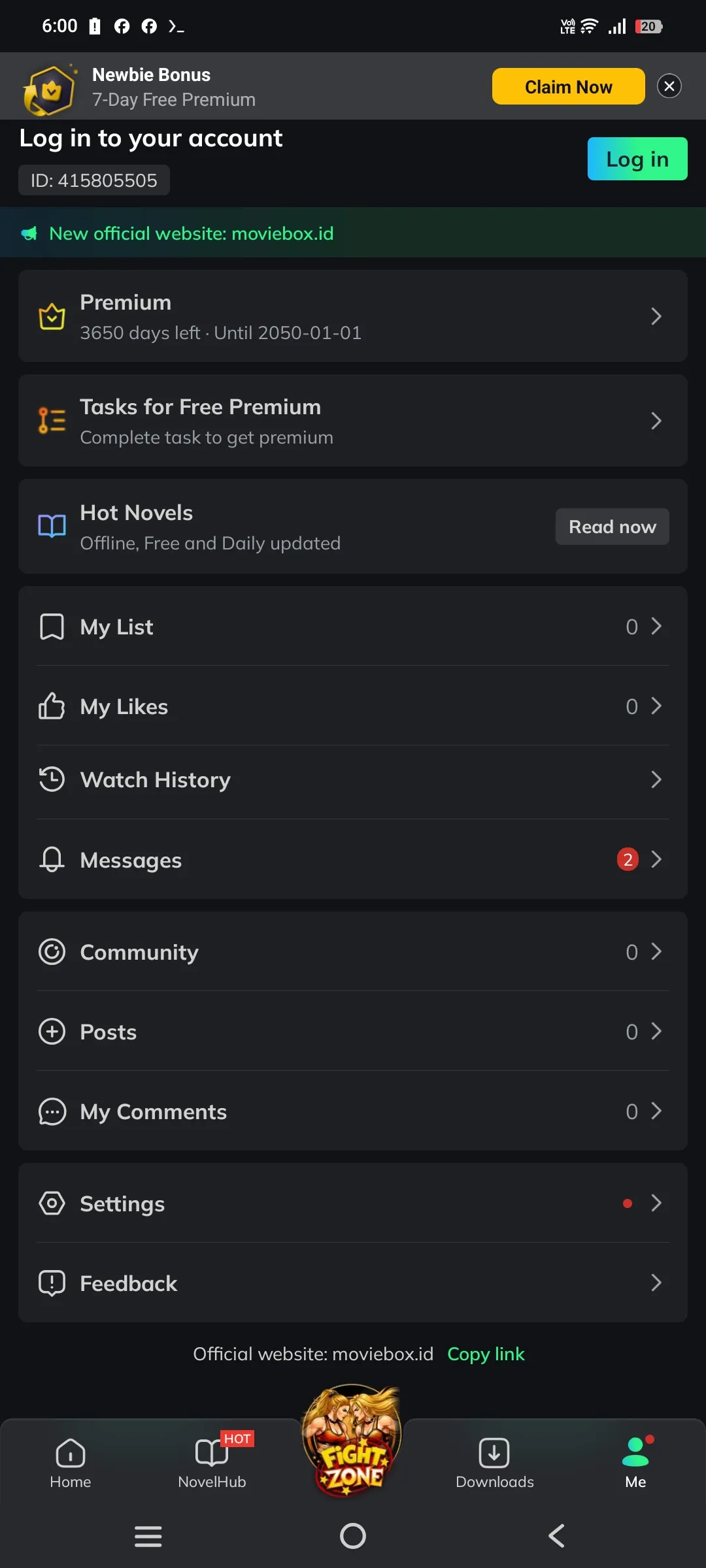Image resolution: width=706 pixels, height=1568 pixels.
Task: Select the Tasks for Free Premium icon
Action: coord(52,421)
